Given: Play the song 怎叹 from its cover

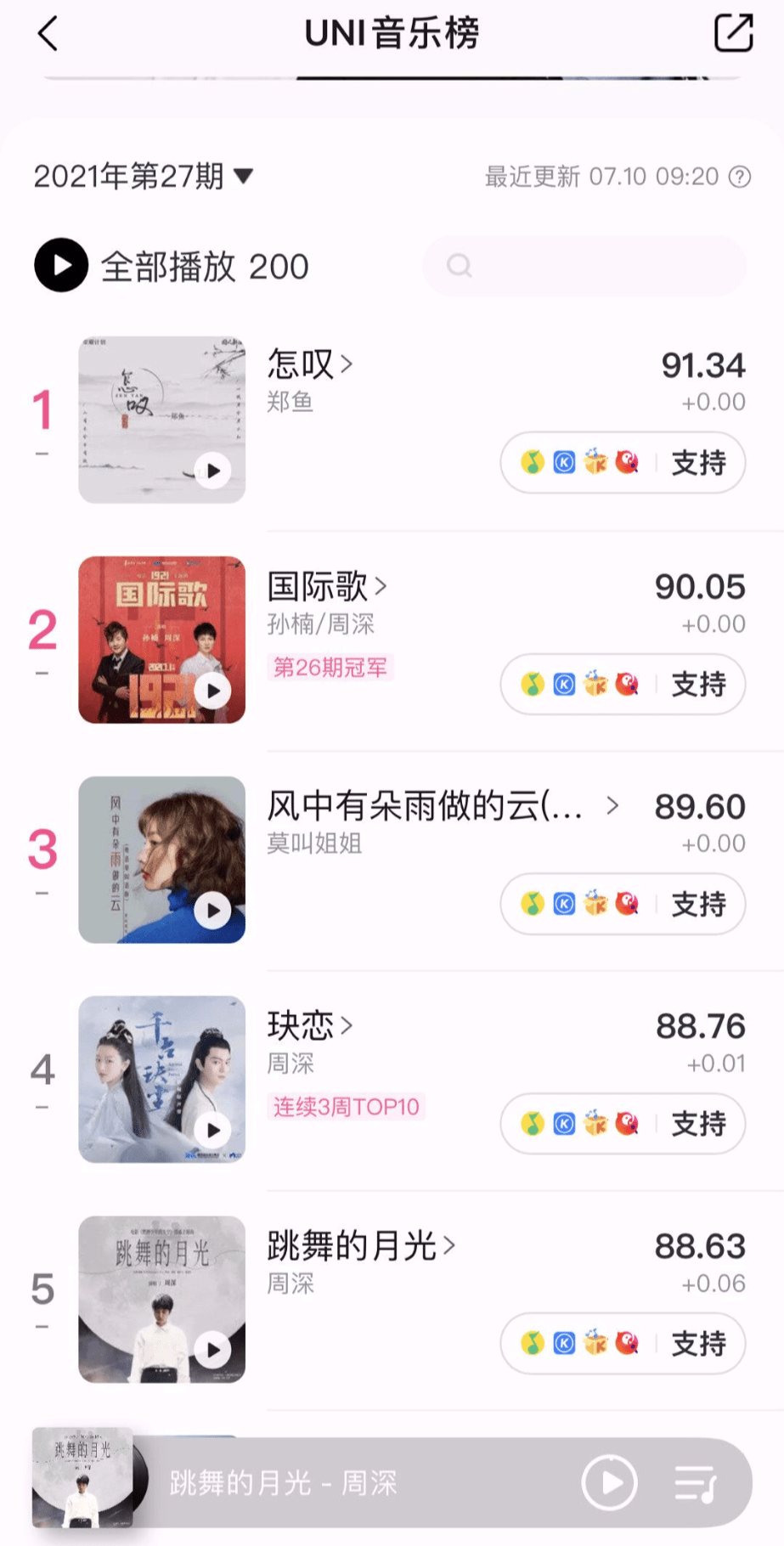Looking at the screenshot, I should click(x=212, y=471).
